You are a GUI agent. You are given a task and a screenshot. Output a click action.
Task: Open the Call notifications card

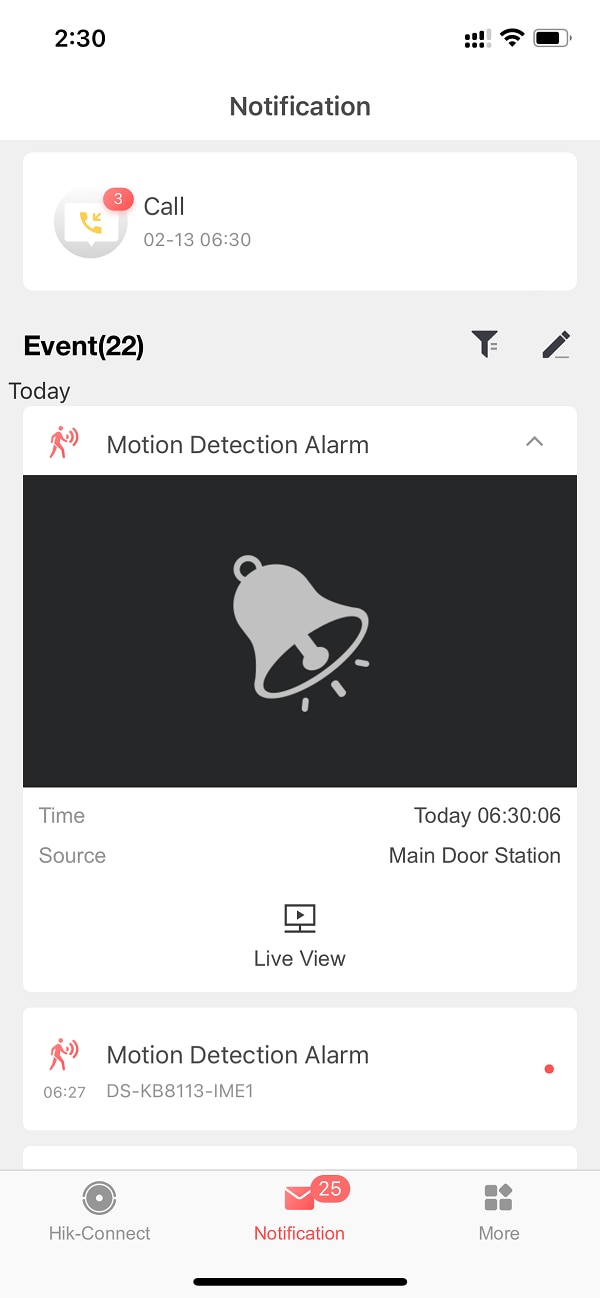[300, 222]
